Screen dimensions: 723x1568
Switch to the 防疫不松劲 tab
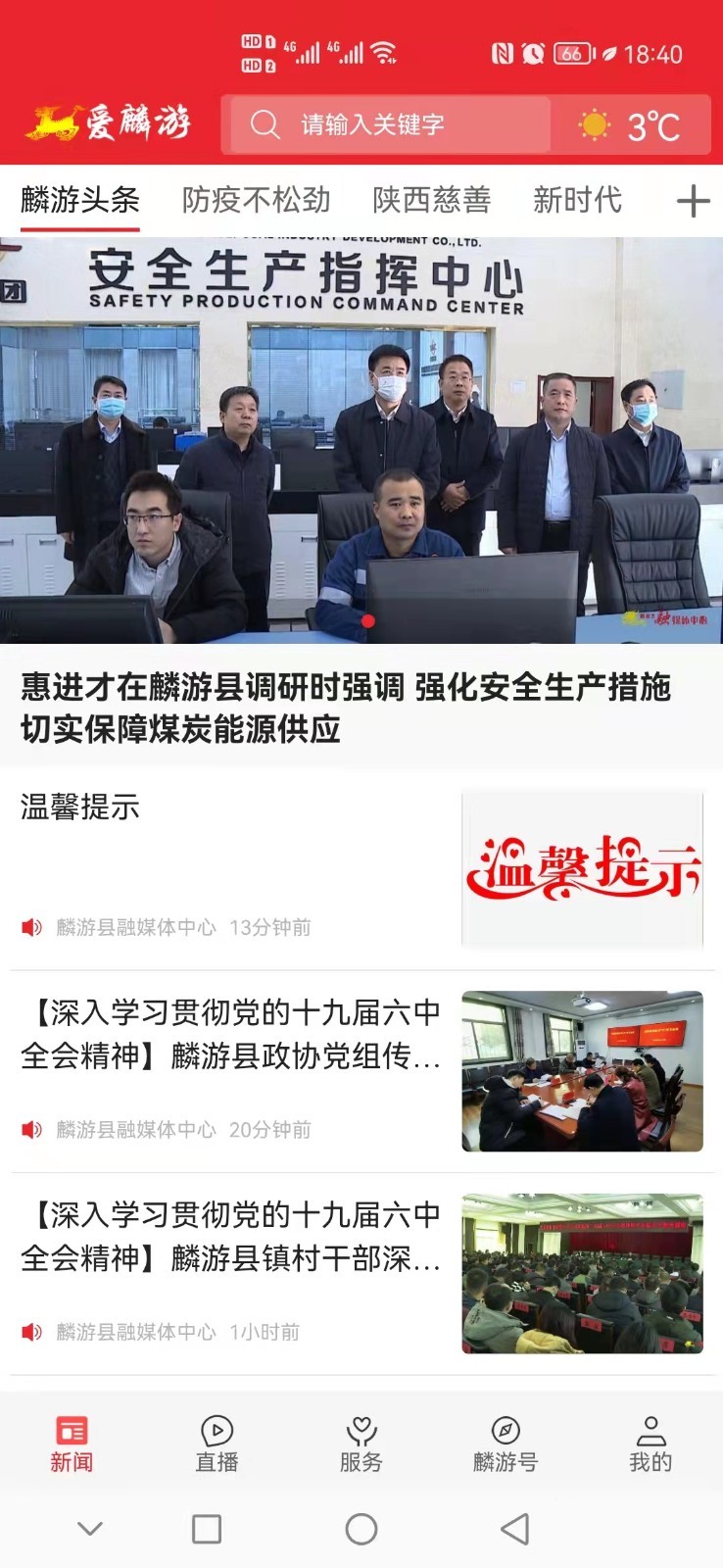pyautogui.click(x=256, y=200)
